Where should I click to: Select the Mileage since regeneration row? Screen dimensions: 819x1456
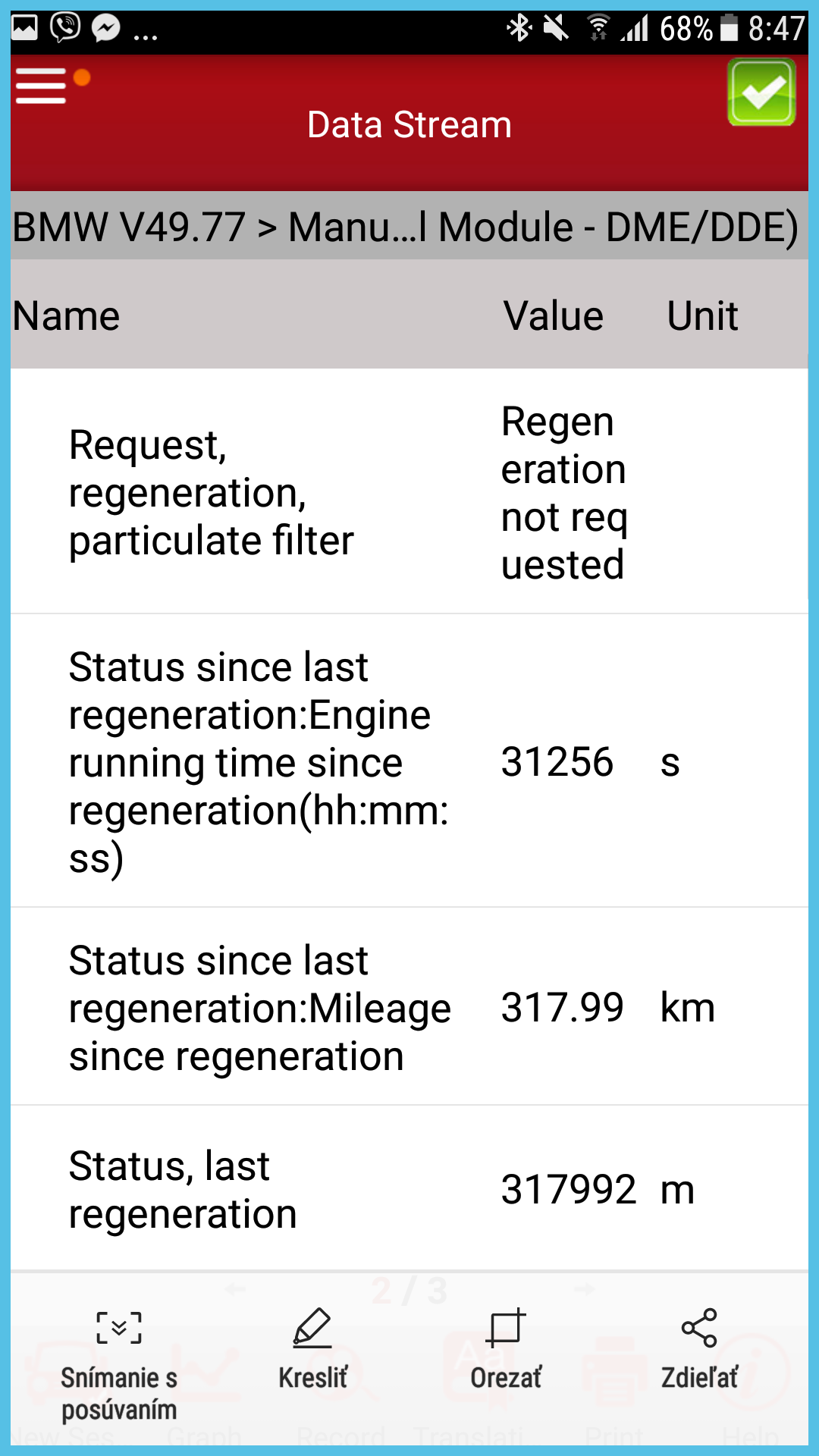409,1006
